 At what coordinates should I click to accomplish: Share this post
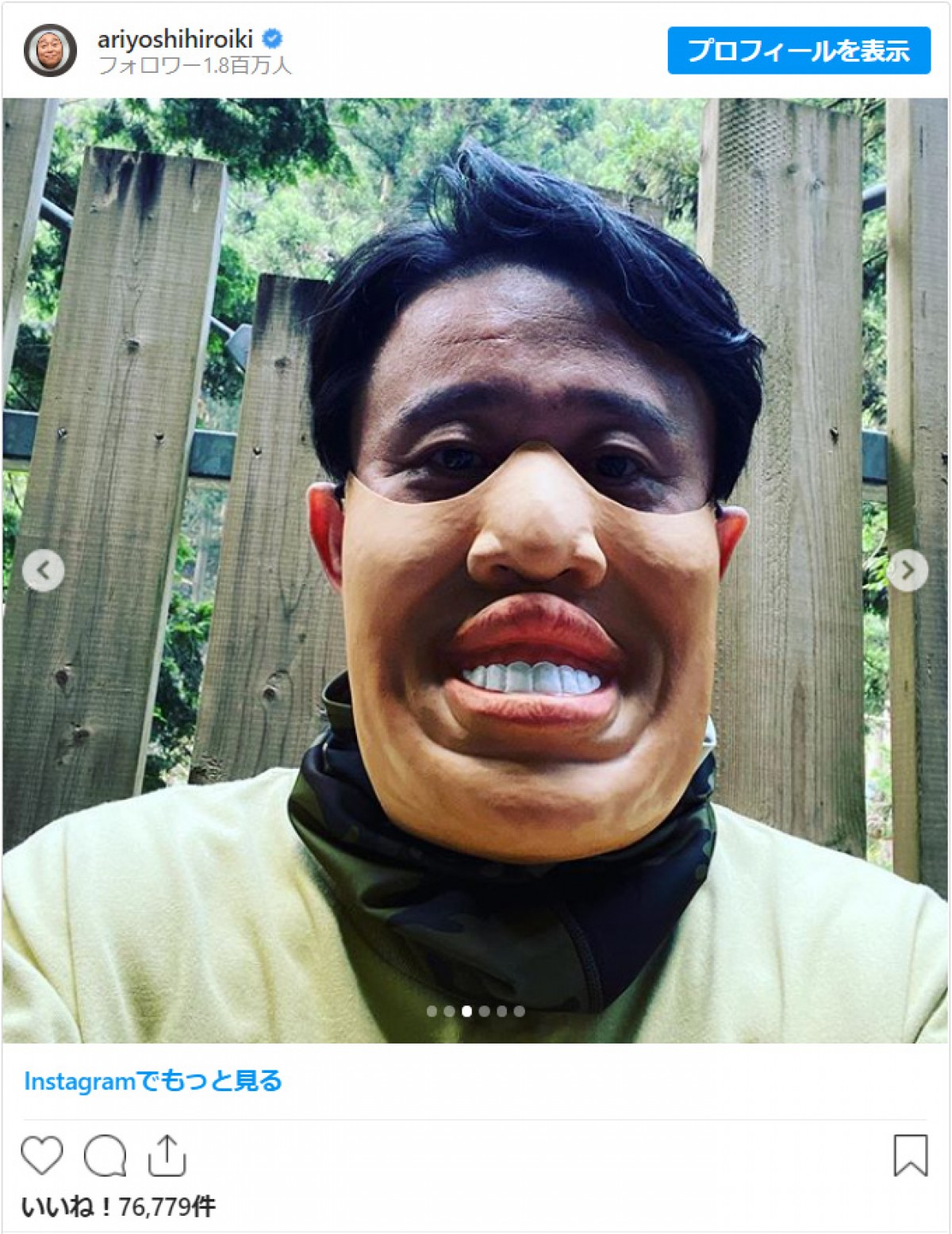pyautogui.click(x=167, y=1155)
